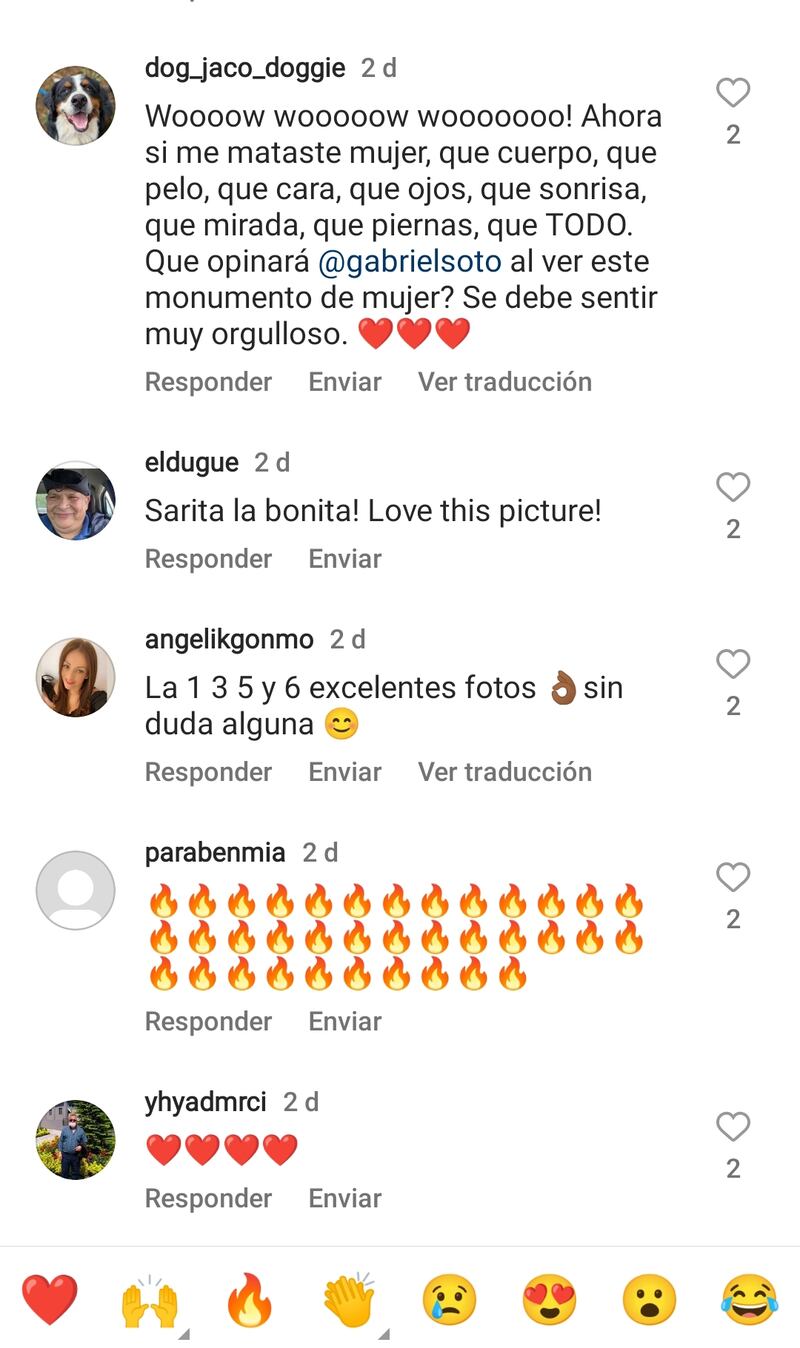Tap Enviar under eldugue's comment

click(344, 559)
